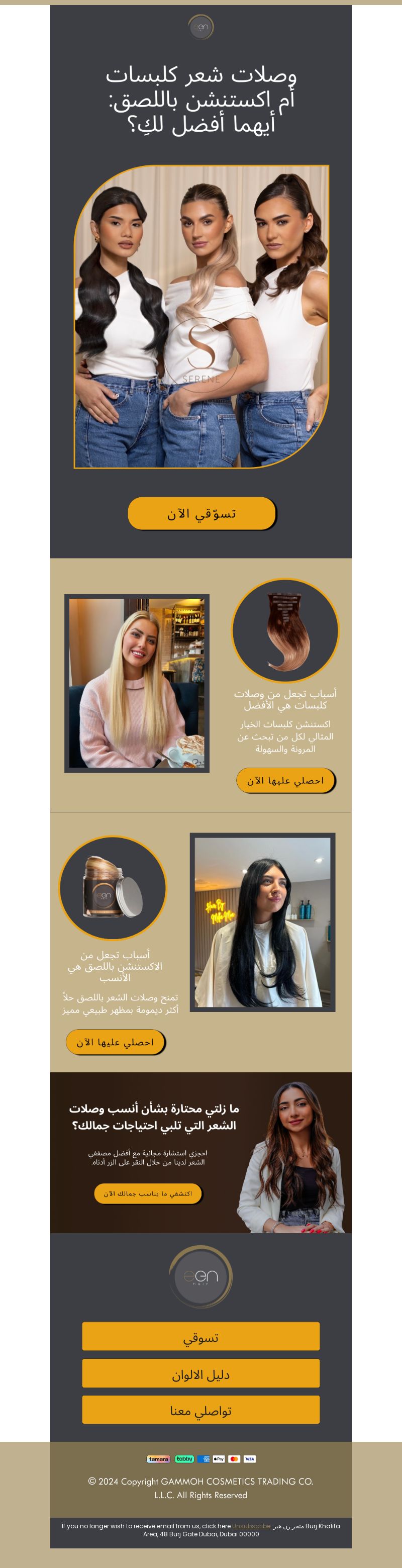This screenshot has height=1568, width=402.
Task: Tap the Unsubscribe link
Action: [251, 1525]
